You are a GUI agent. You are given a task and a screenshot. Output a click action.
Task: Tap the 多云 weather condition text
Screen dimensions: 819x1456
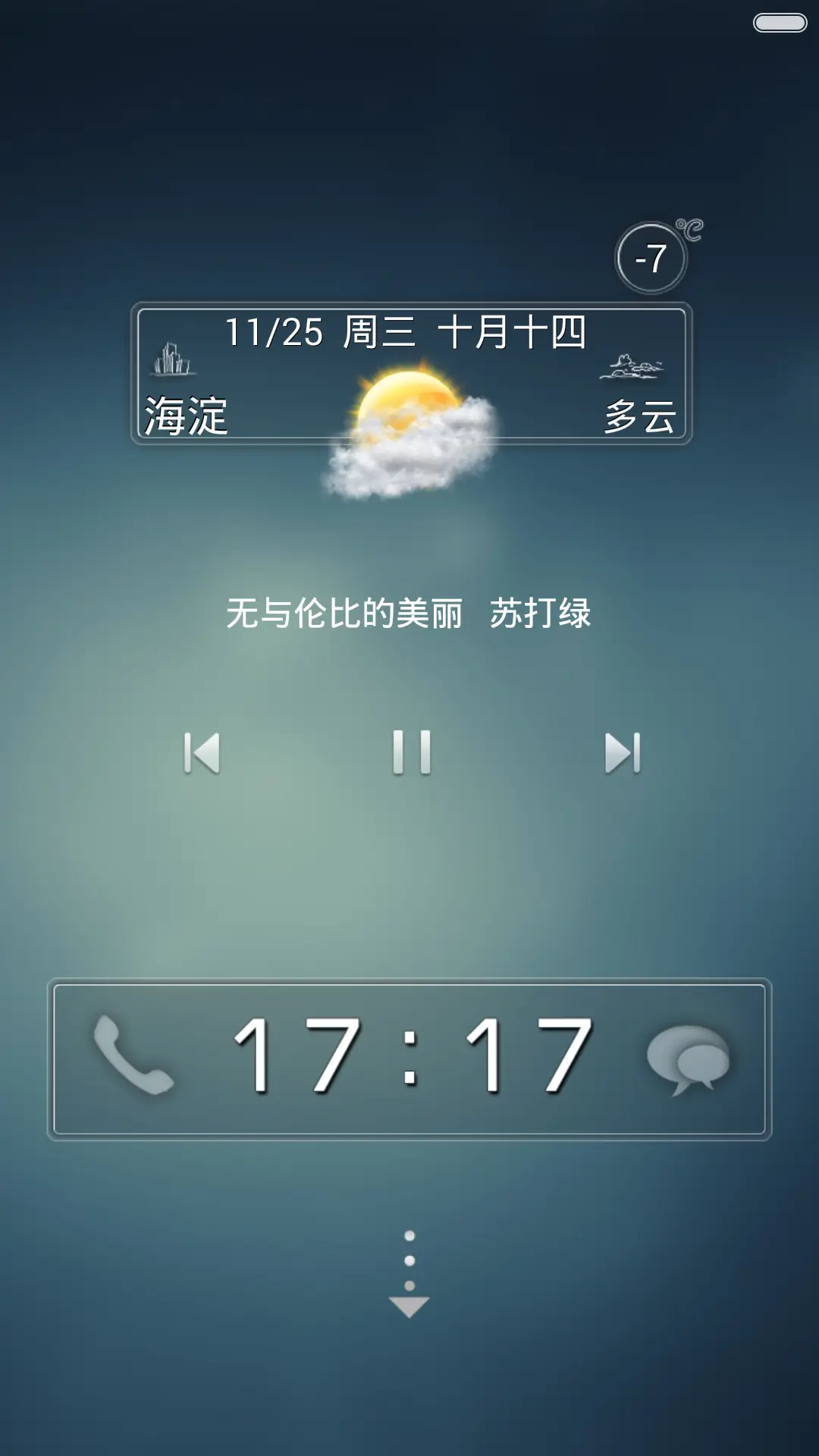coord(641,416)
